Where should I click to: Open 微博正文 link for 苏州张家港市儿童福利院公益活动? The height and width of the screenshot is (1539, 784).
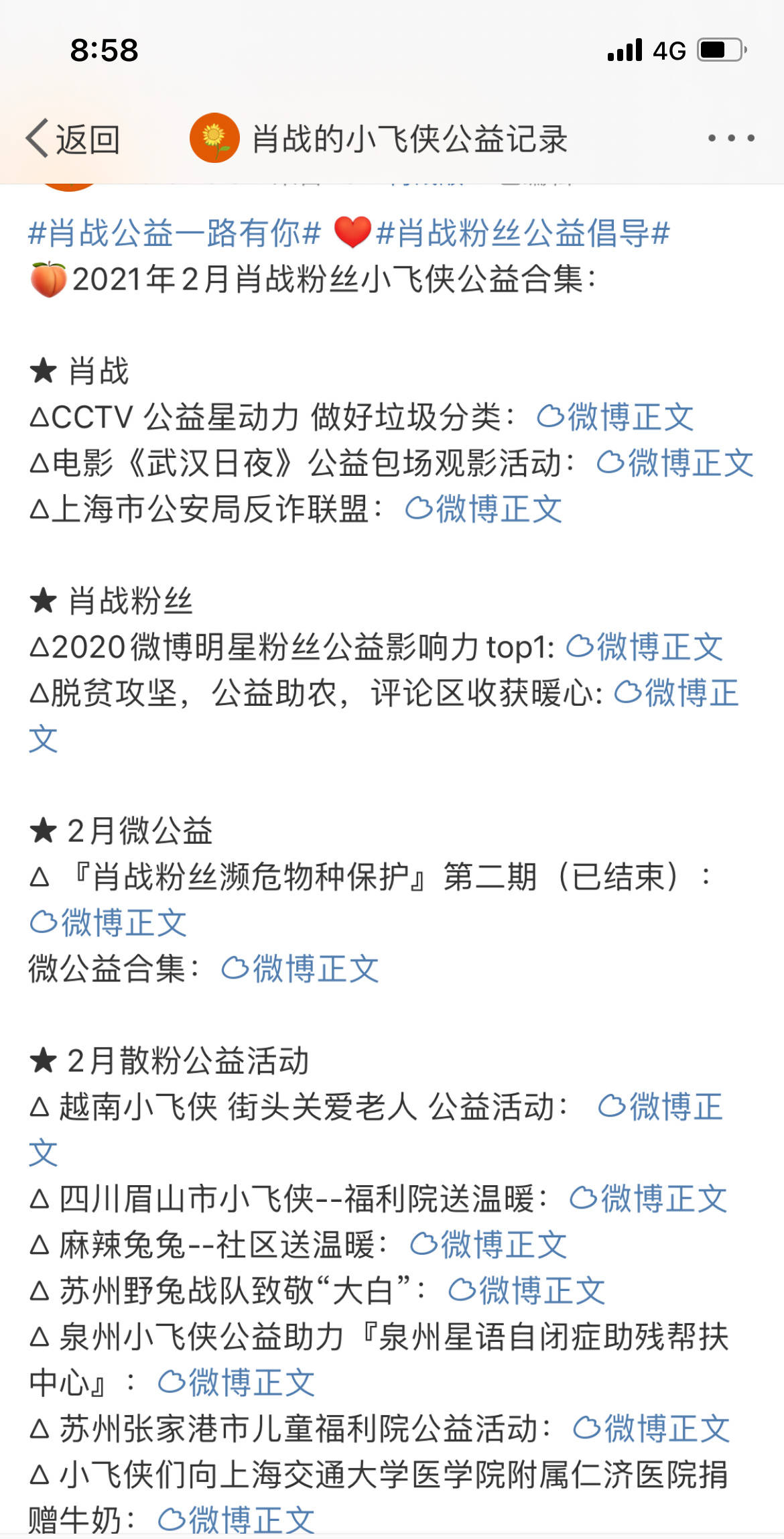tap(651, 1428)
